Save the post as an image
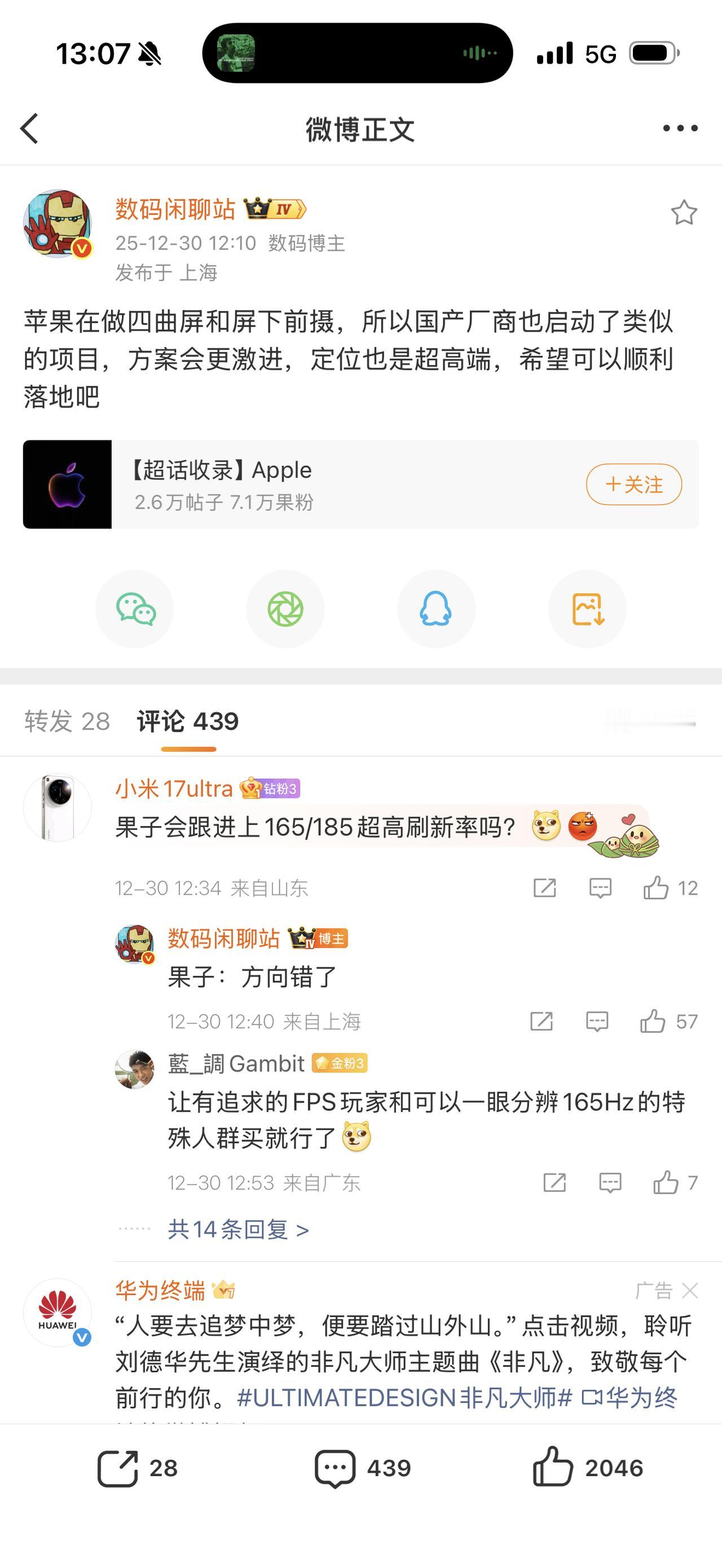Viewport: 722px width, 1568px height. click(x=586, y=608)
